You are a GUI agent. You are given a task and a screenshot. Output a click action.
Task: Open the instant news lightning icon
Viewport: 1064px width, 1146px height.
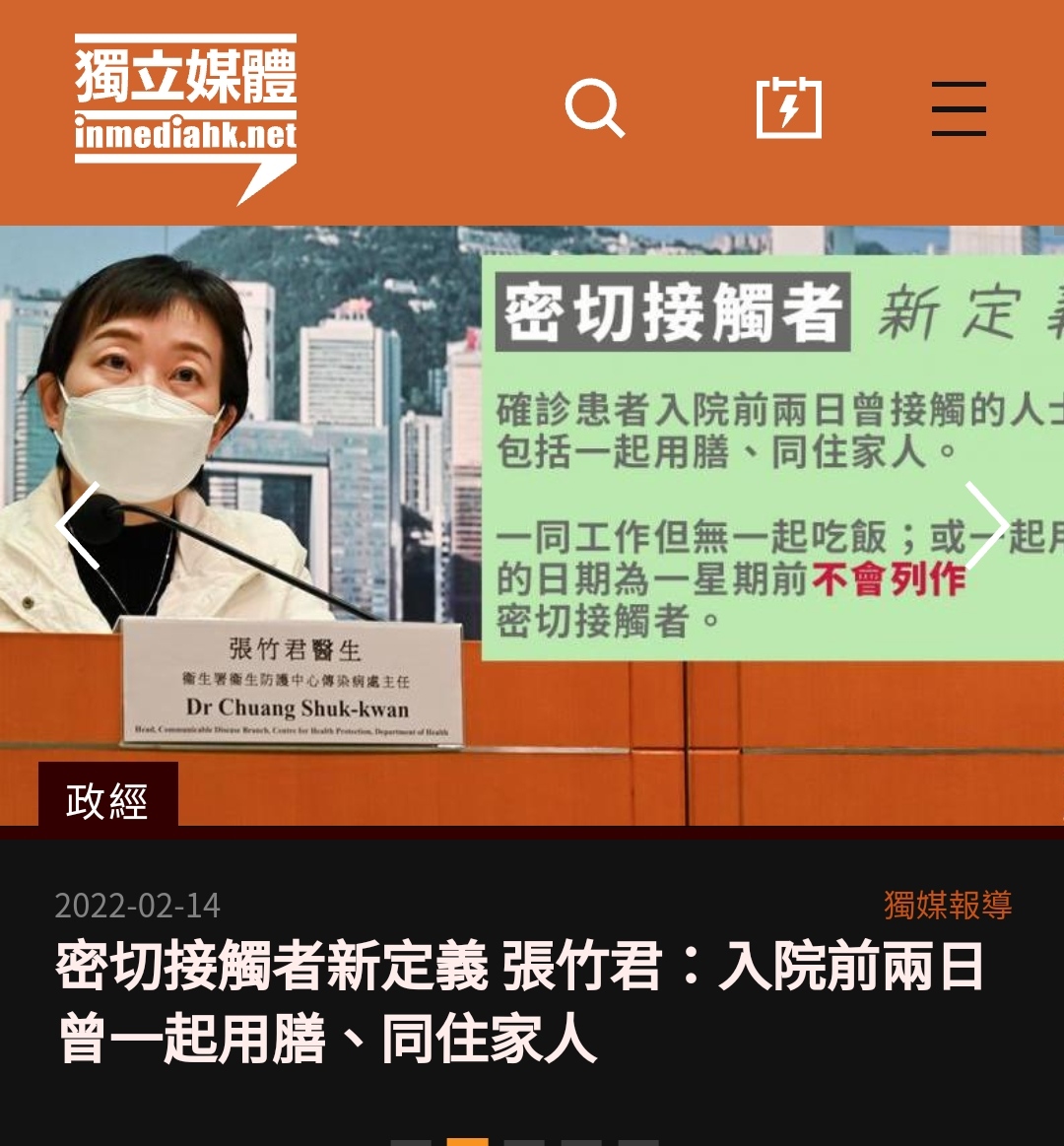788,107
